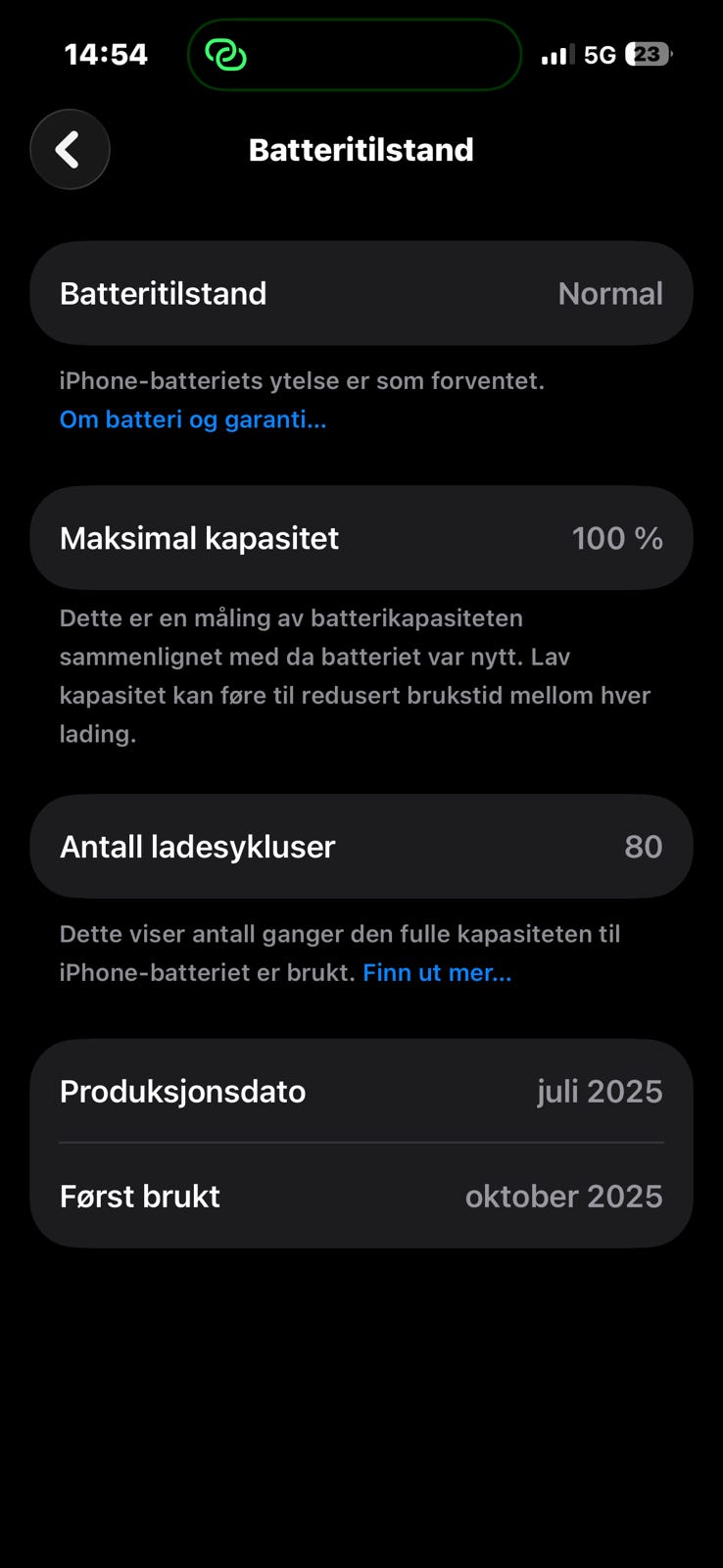Tap the "Finn ut mer…" link

(437, 972)
